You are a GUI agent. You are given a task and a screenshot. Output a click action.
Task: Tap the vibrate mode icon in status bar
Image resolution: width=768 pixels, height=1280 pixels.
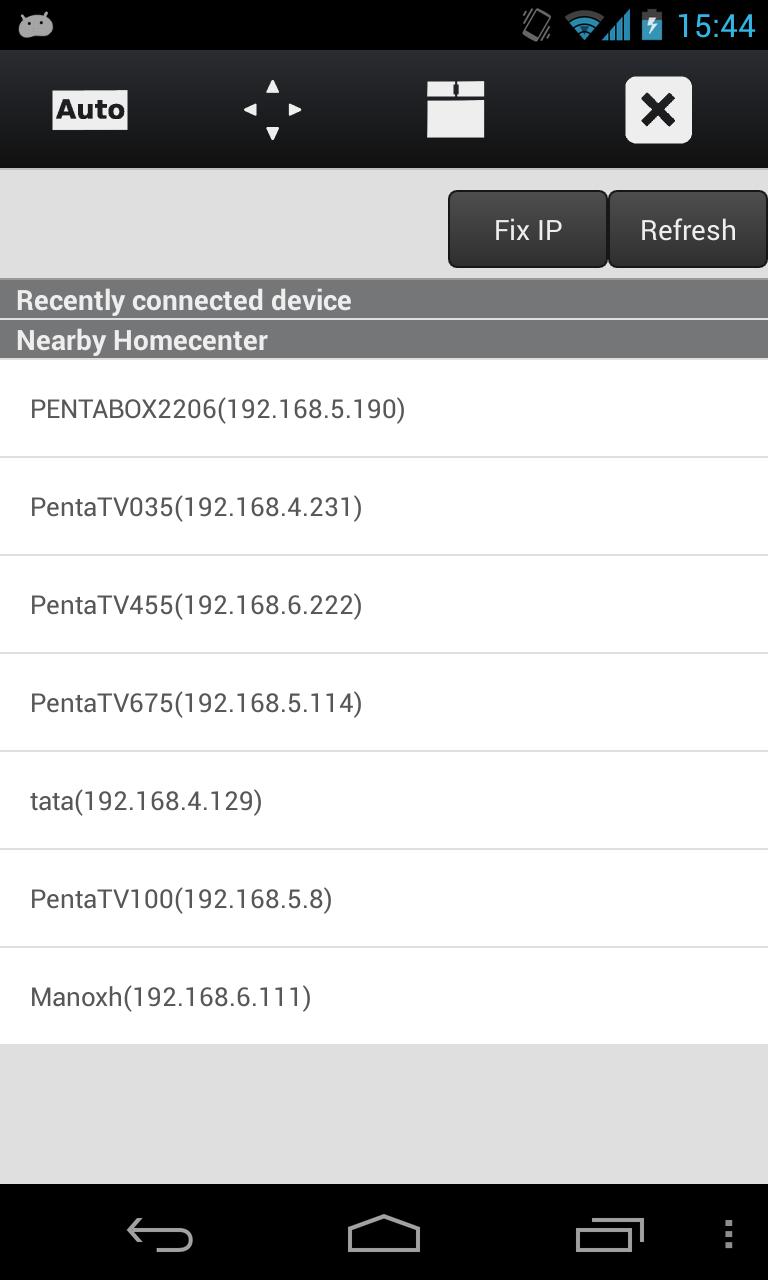(532, 23)
